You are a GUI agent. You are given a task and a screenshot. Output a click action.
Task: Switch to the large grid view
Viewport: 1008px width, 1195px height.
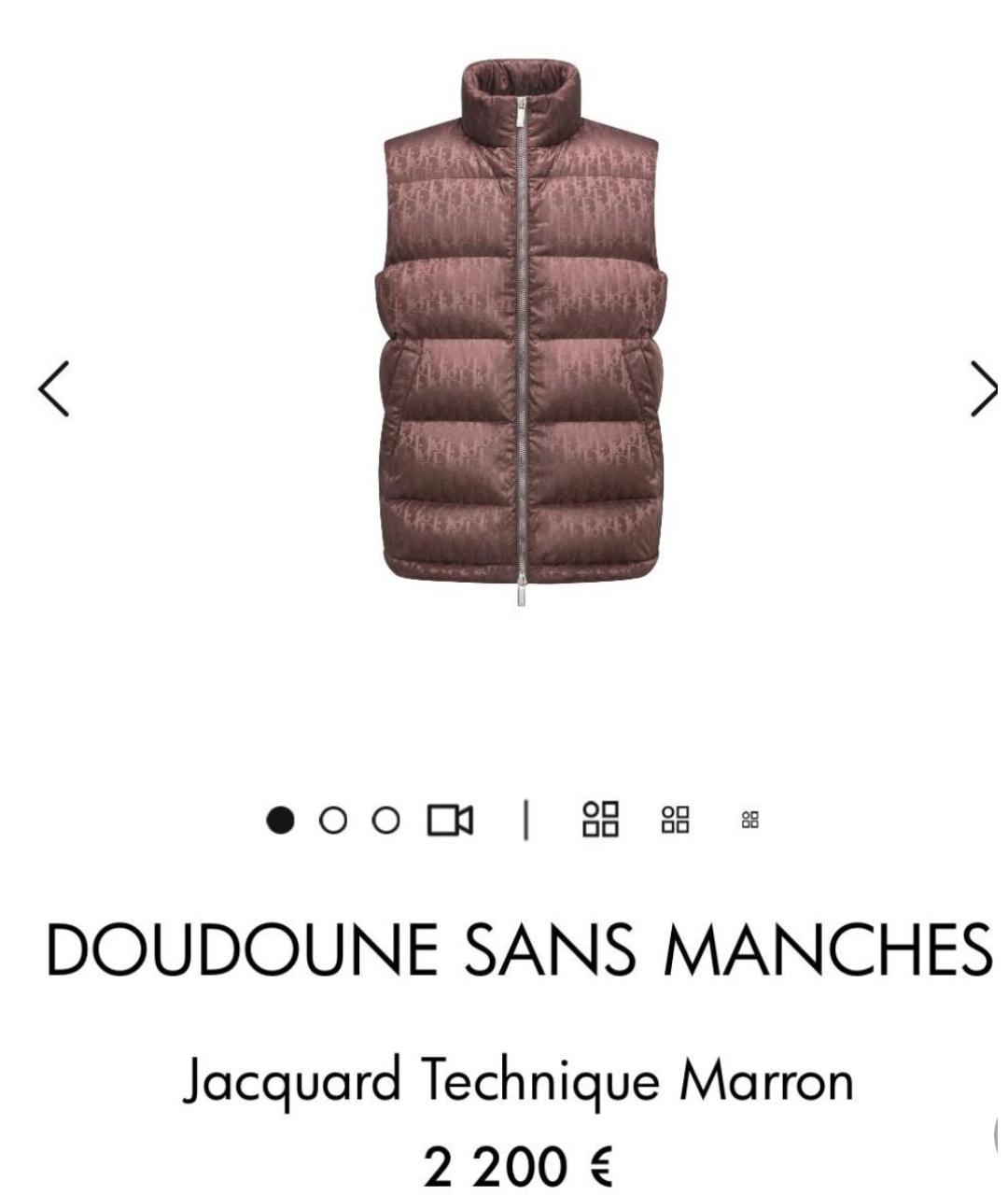click(600, 819)
